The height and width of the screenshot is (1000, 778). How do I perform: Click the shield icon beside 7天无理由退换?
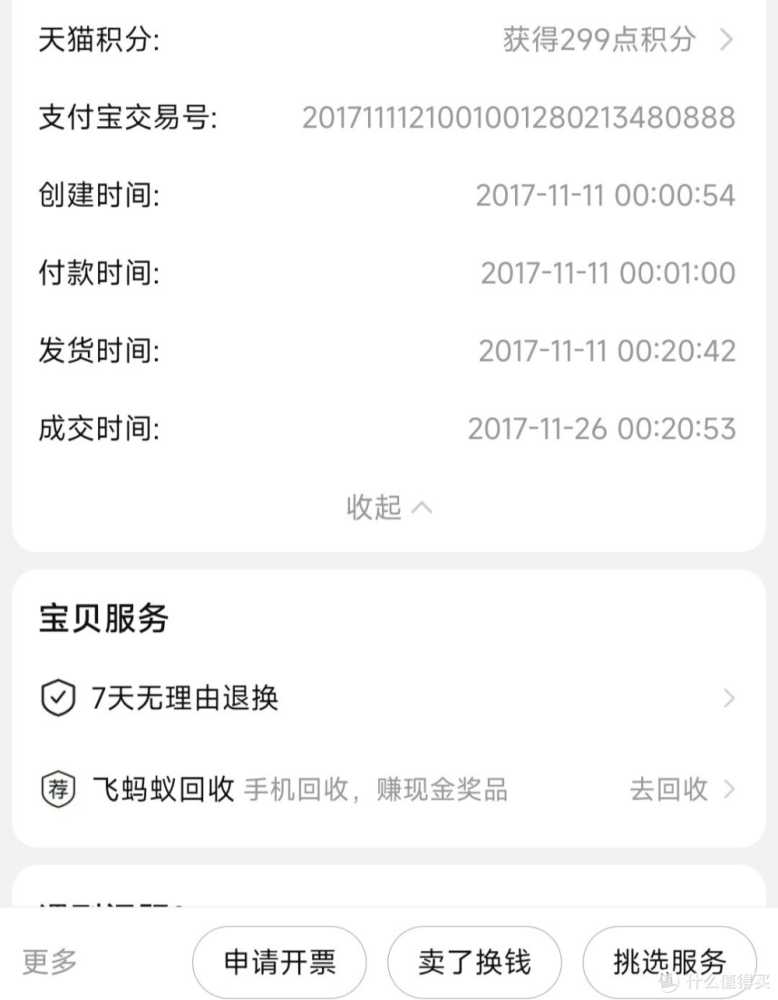click(x=58, y=696)
